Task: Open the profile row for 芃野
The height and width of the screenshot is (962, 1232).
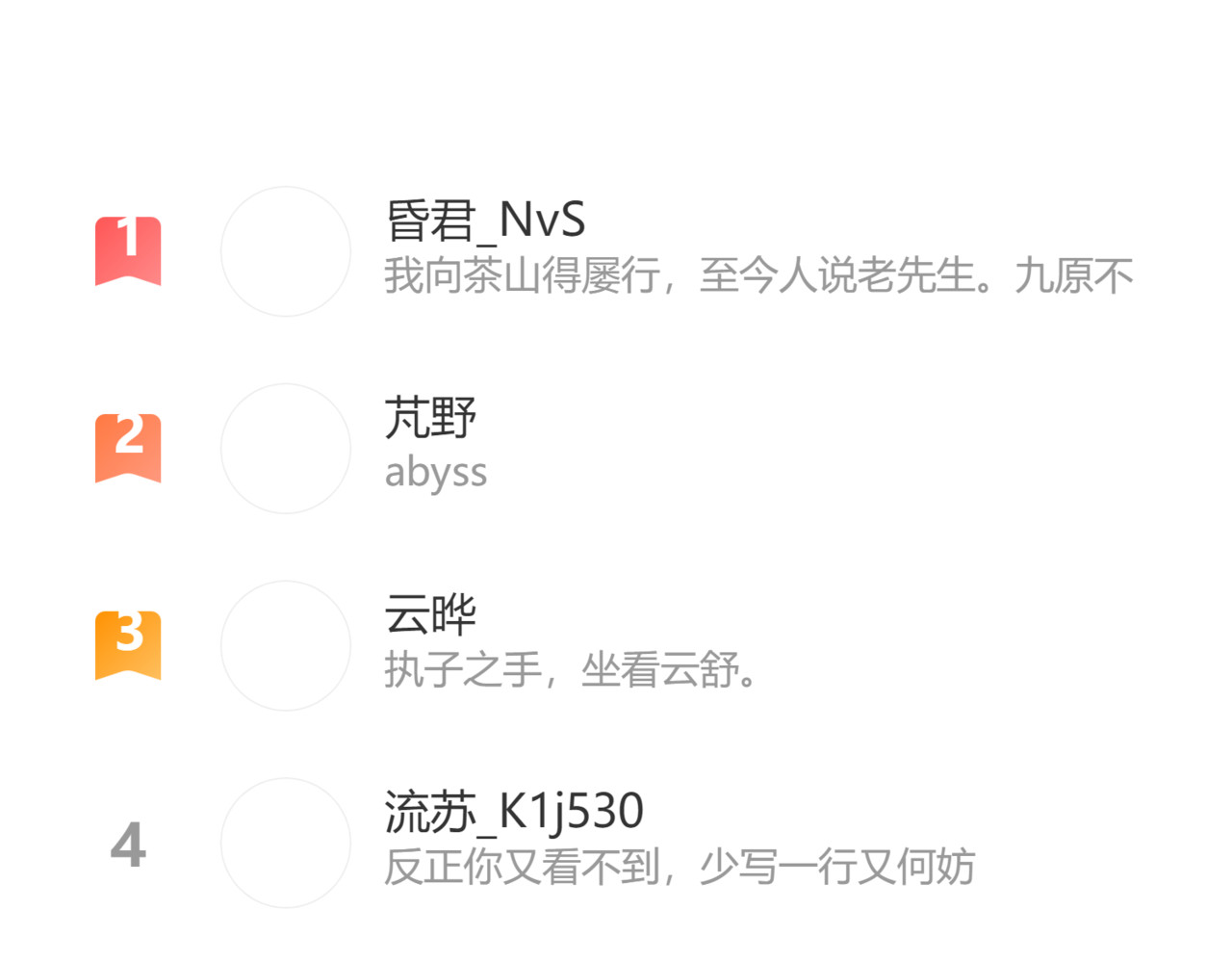Action: 616,449
